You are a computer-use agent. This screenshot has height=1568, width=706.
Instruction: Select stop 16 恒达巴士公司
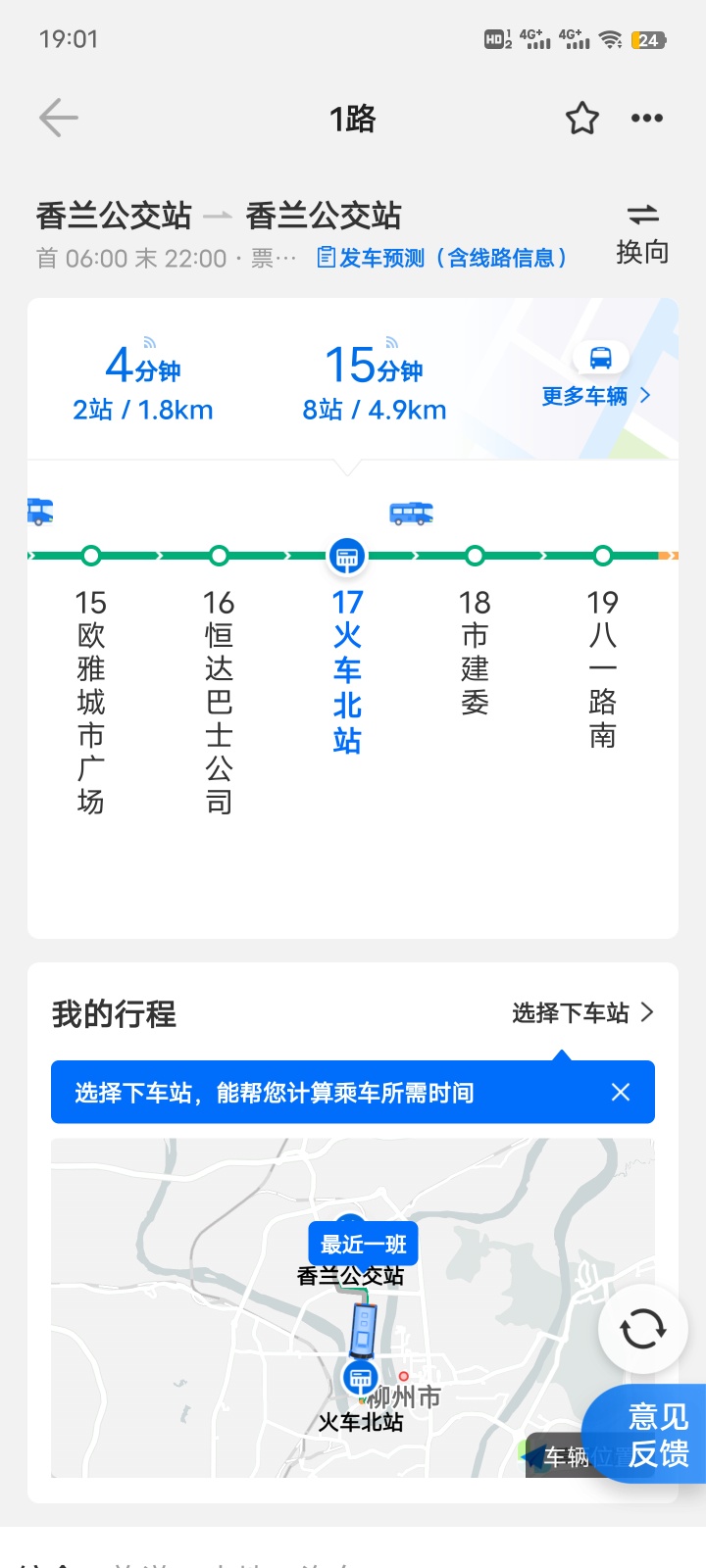[219, 686]
